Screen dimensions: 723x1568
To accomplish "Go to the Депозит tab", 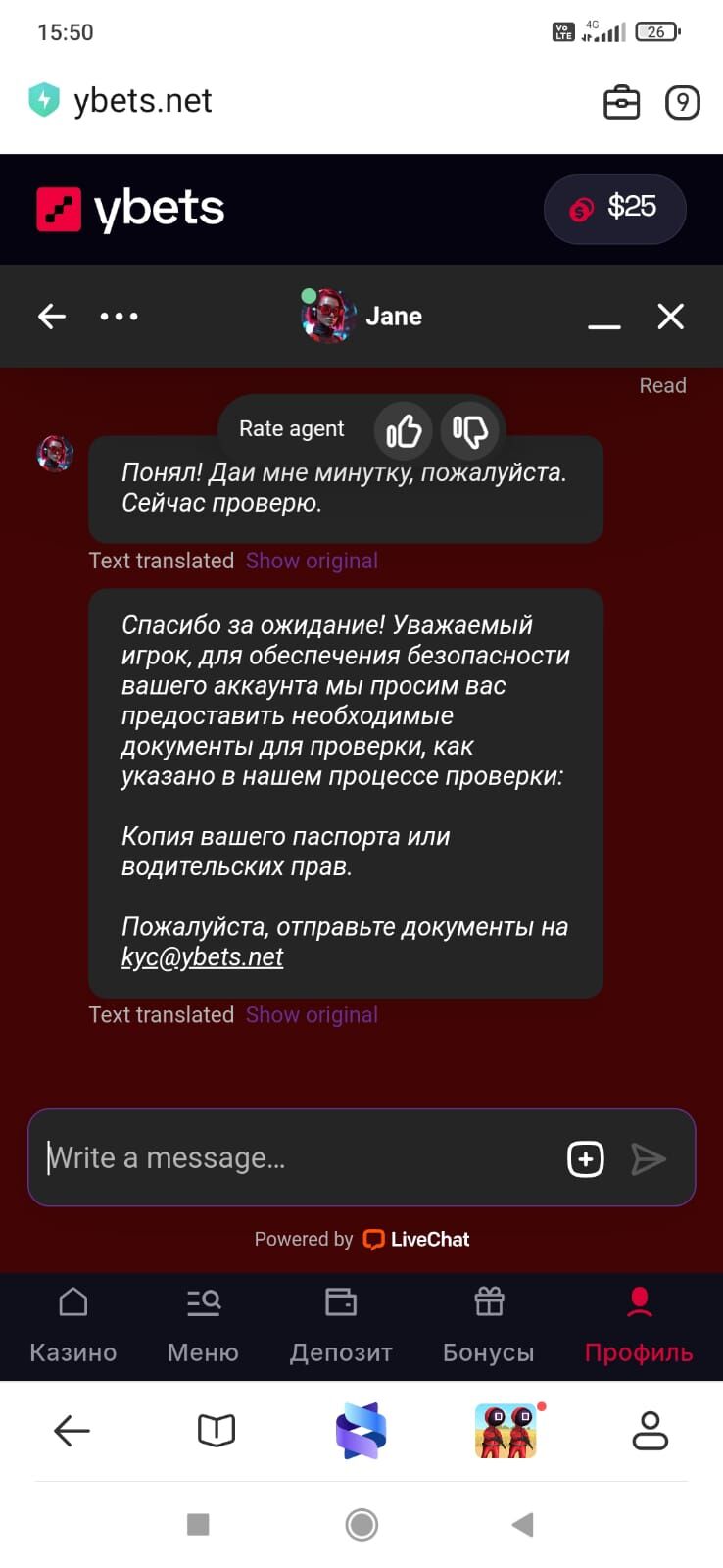I will (x=341, y=1327).
